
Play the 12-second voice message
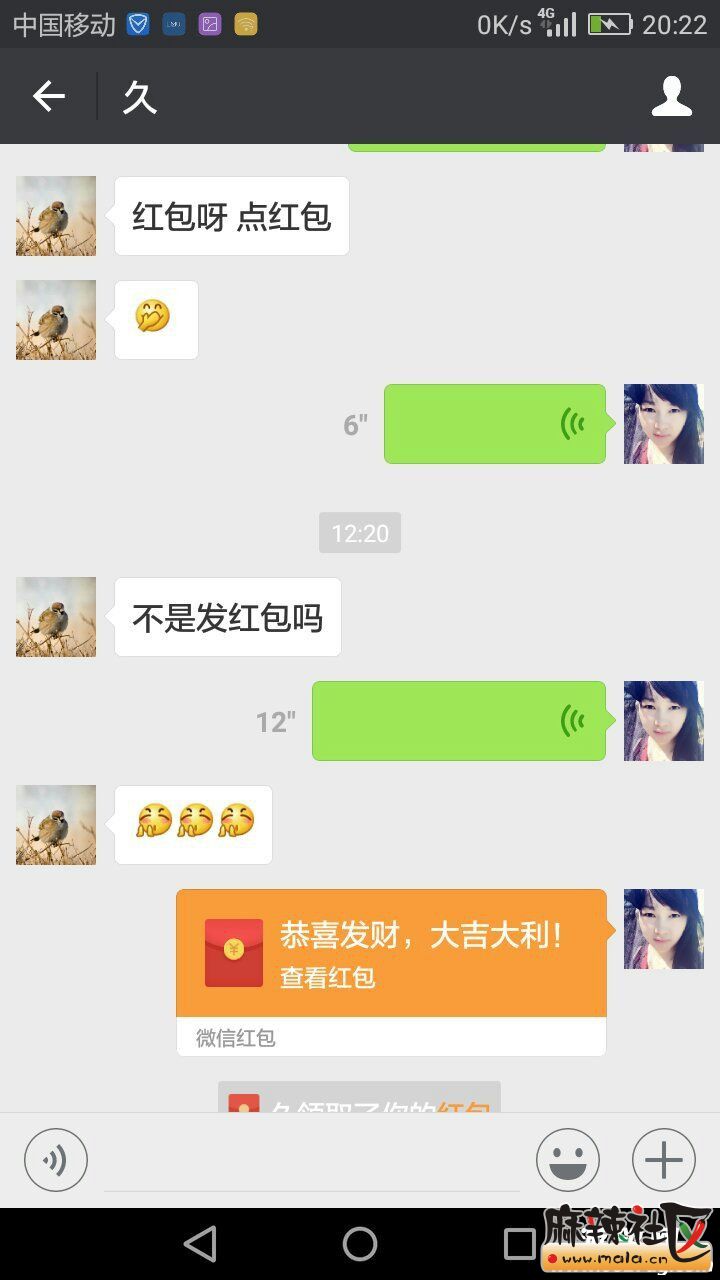click(458, 721)
